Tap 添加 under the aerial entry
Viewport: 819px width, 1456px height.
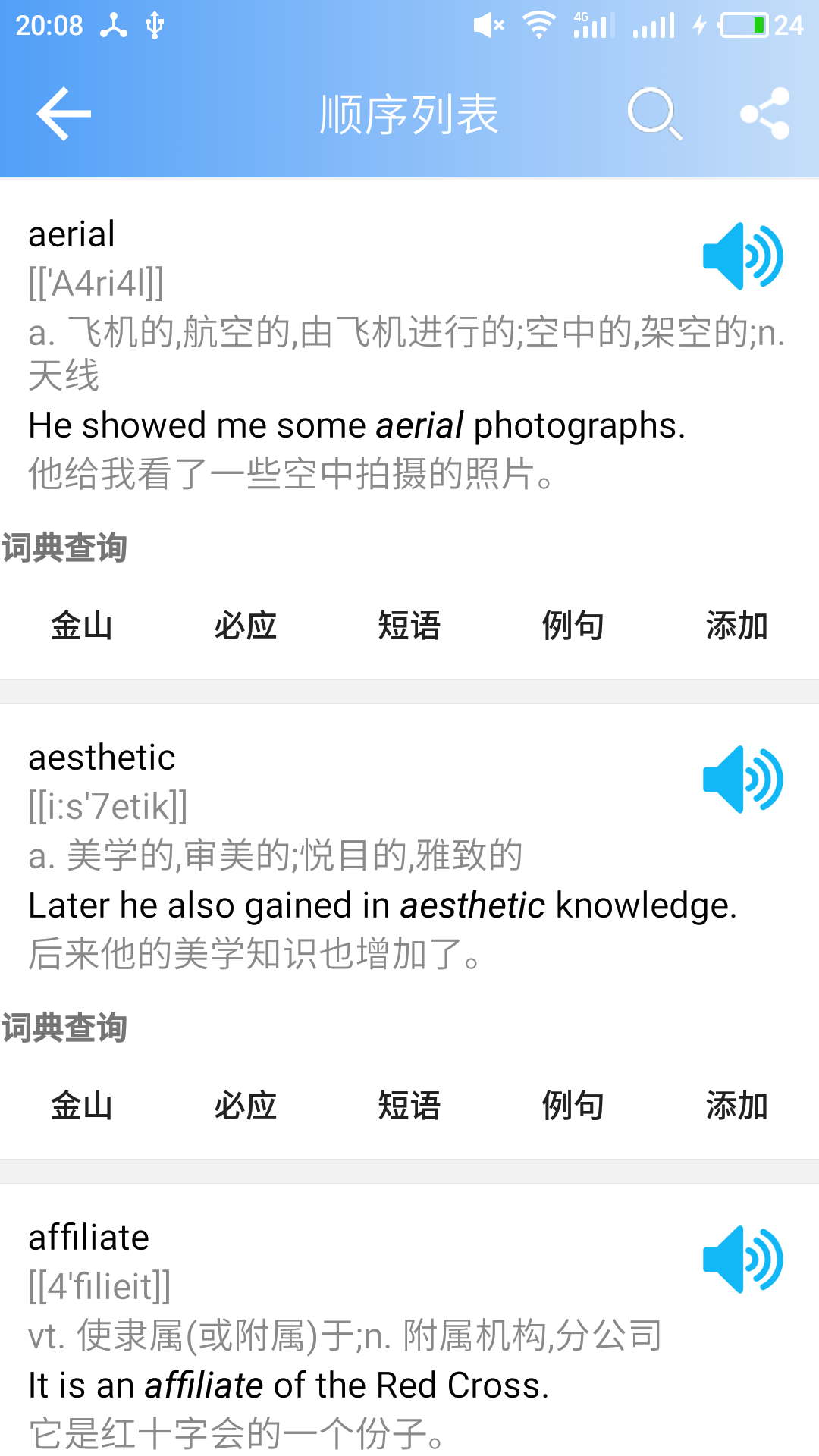point(737,626)
